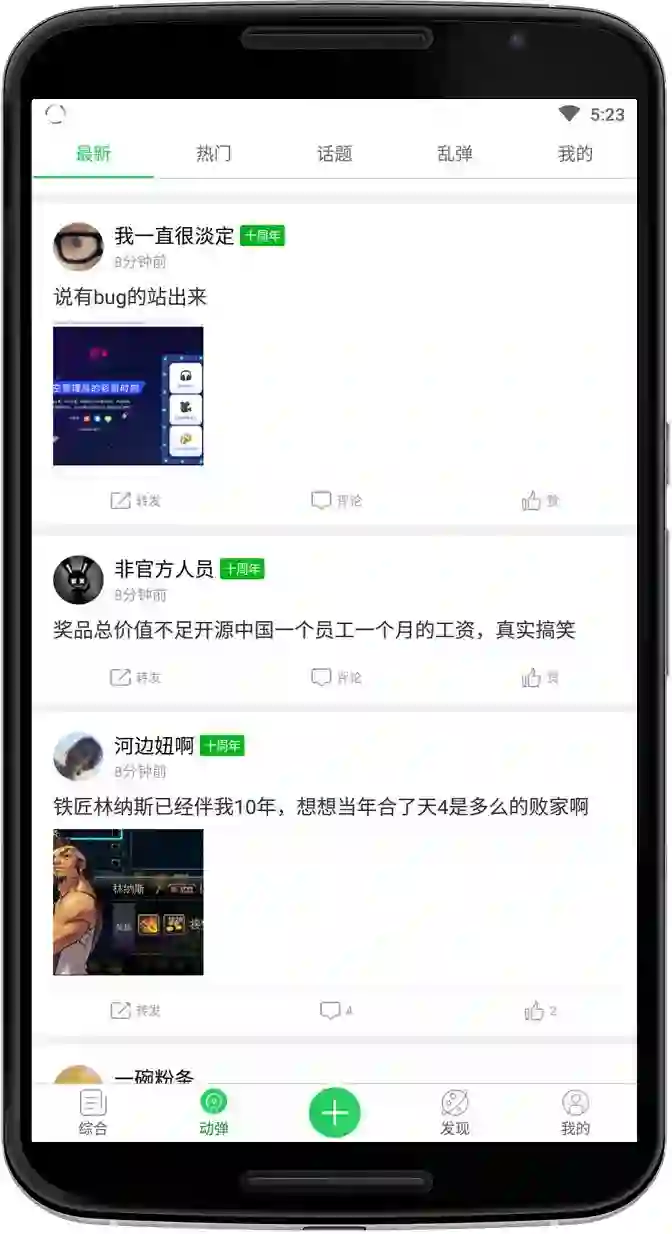
Task: Like 非官方人员's post
Action: tap(540, 678)
